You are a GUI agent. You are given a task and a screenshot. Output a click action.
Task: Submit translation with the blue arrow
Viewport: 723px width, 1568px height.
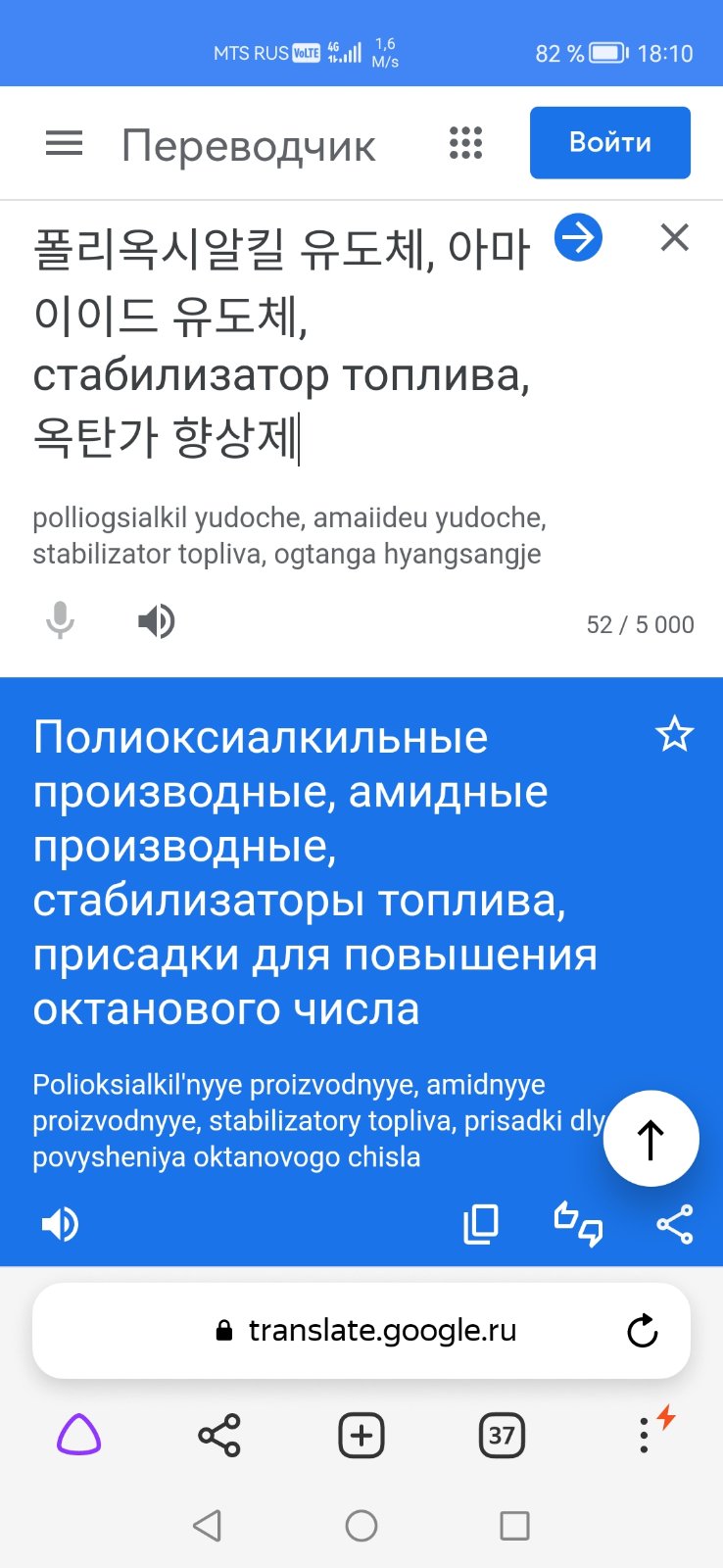tap(578, 237)
